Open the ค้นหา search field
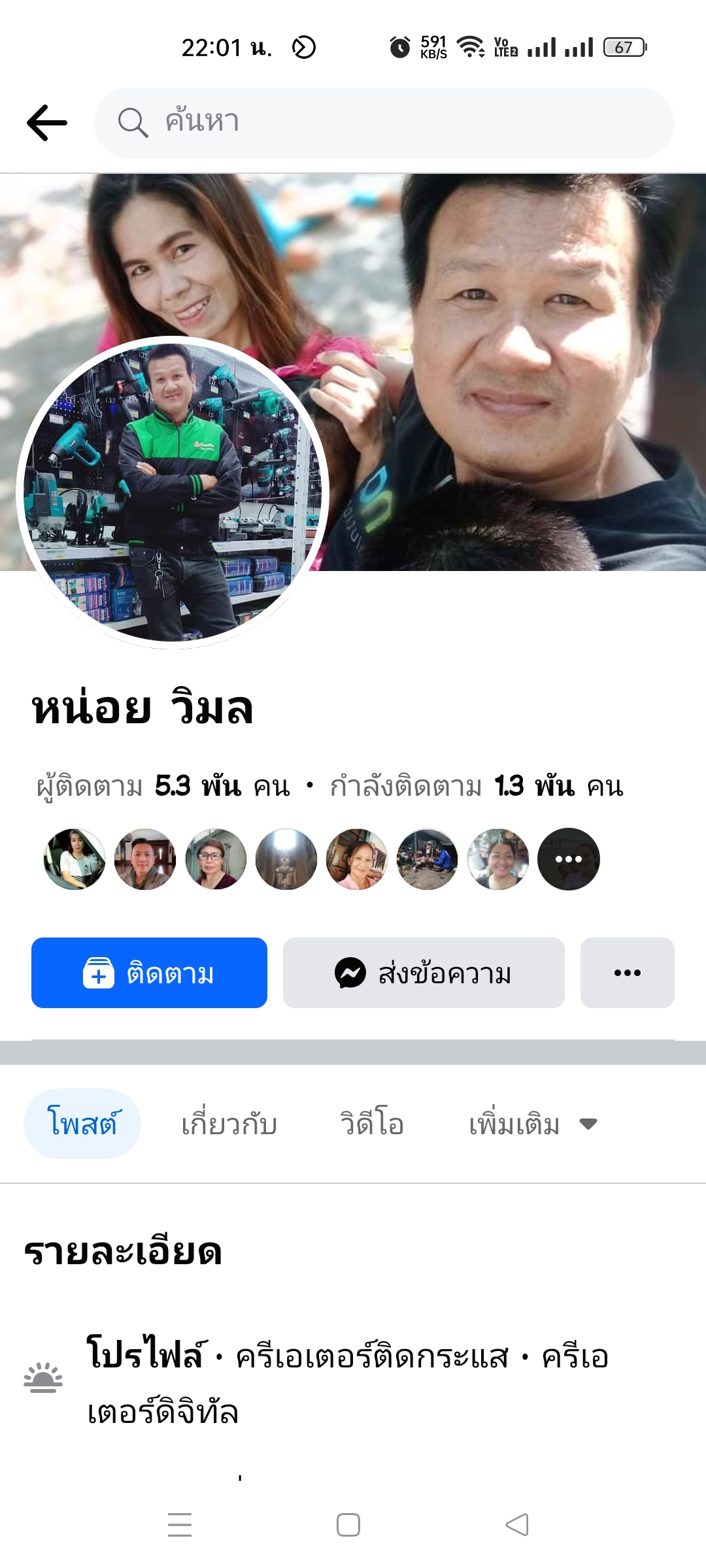Image resolution: width=706 pixels, height=1568 pixels. (384, 123)
